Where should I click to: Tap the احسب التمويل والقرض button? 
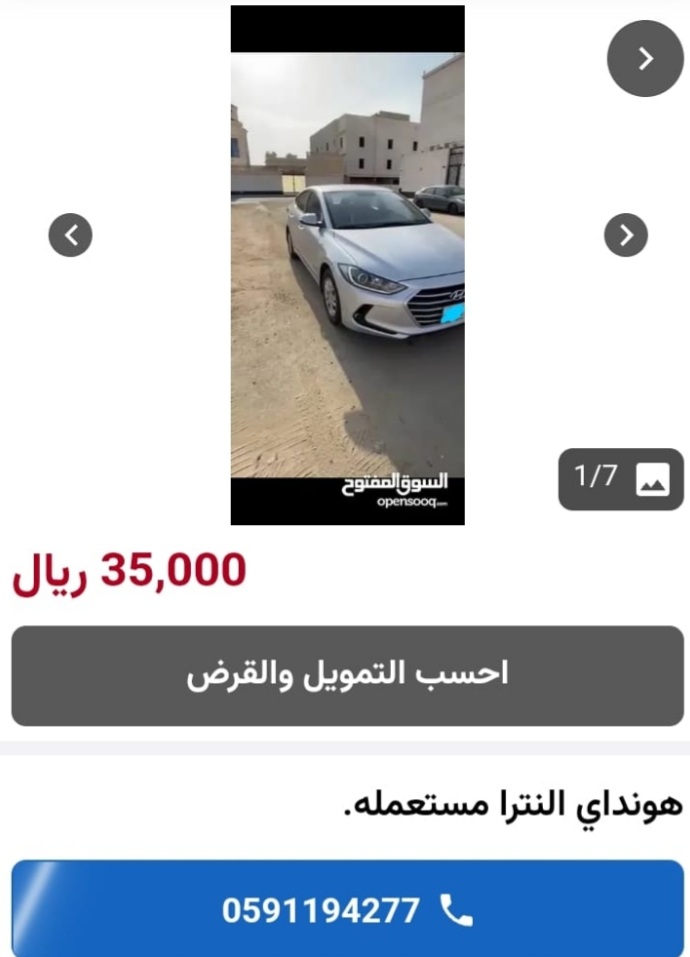coord(347,675)
